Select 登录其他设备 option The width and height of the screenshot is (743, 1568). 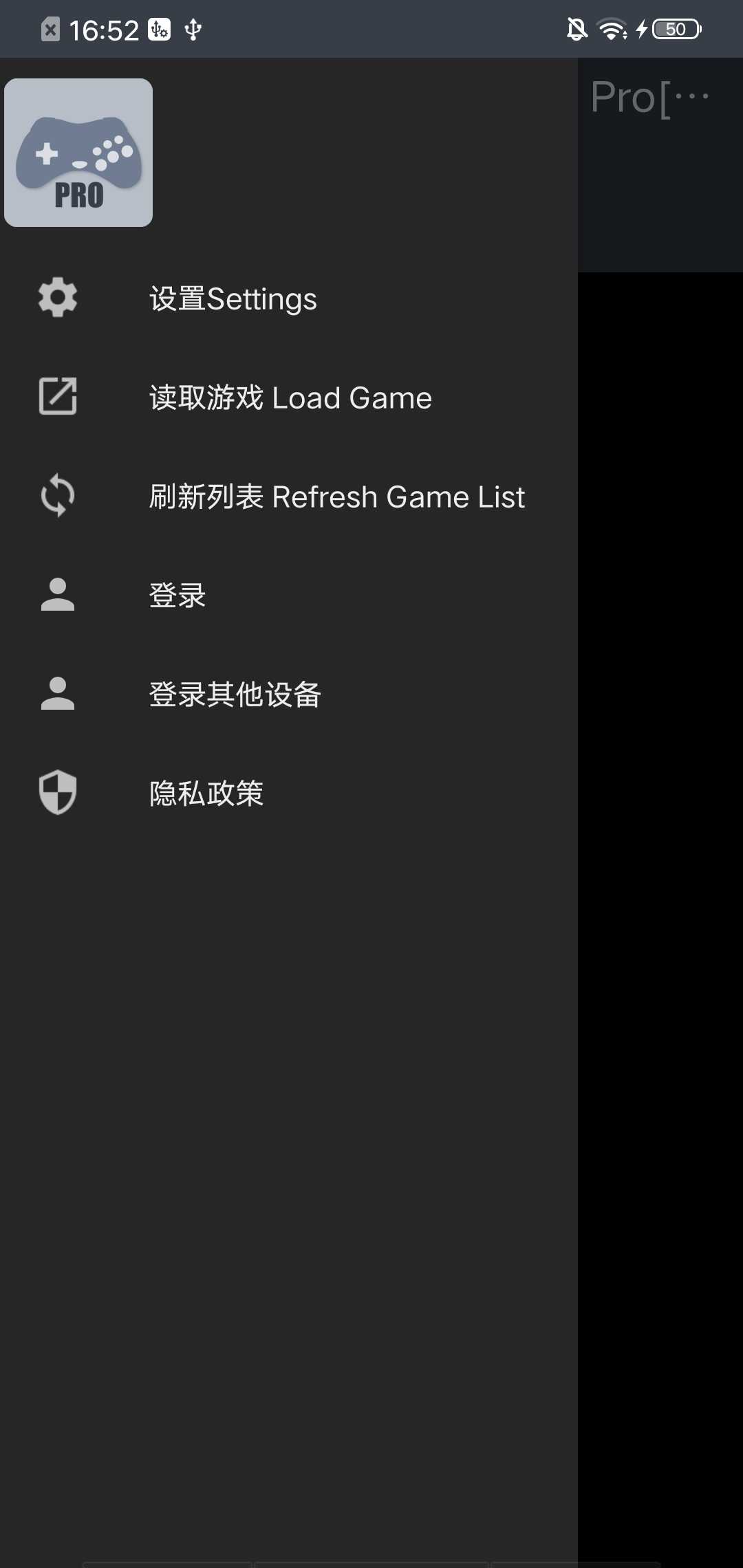[235, 695]
